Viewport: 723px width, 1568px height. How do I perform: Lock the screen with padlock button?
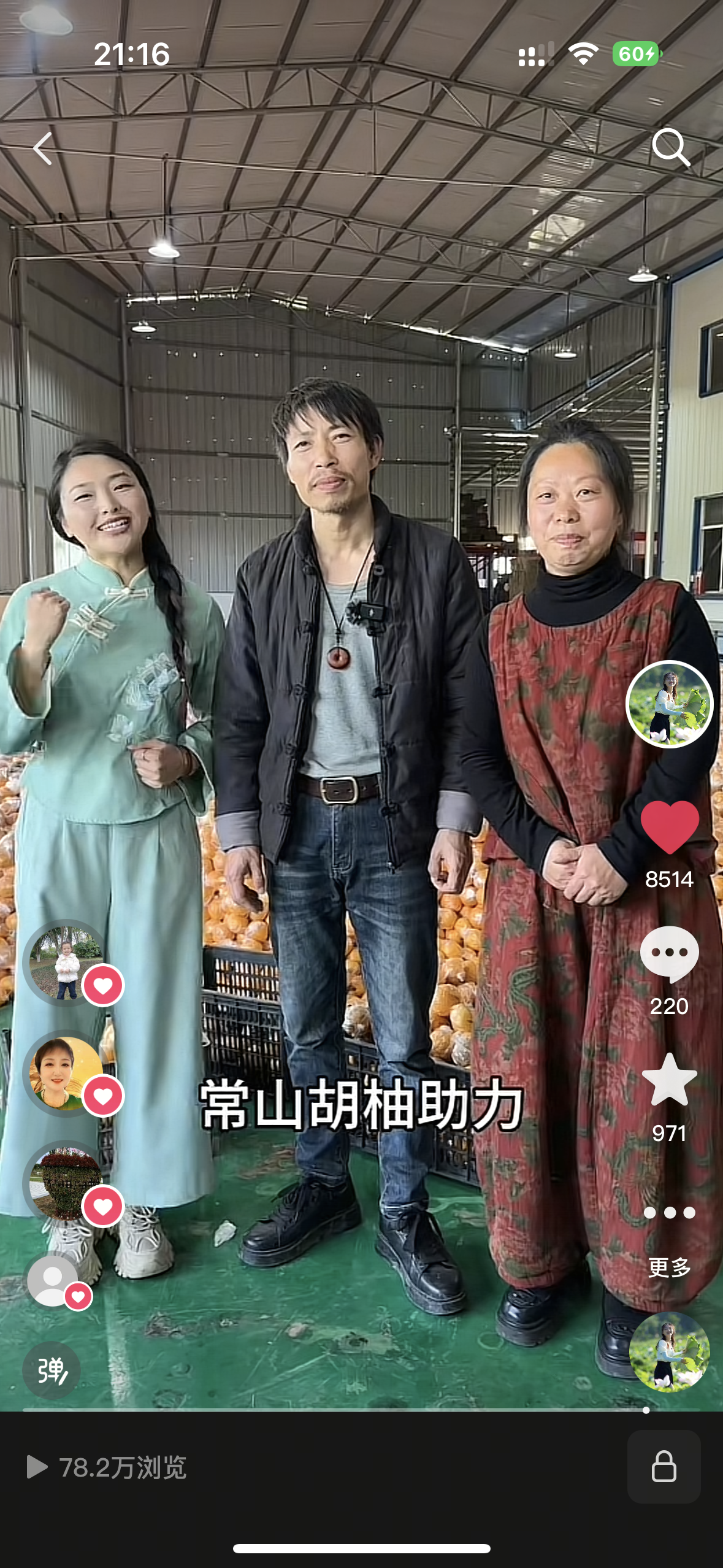pos(664,1467)
